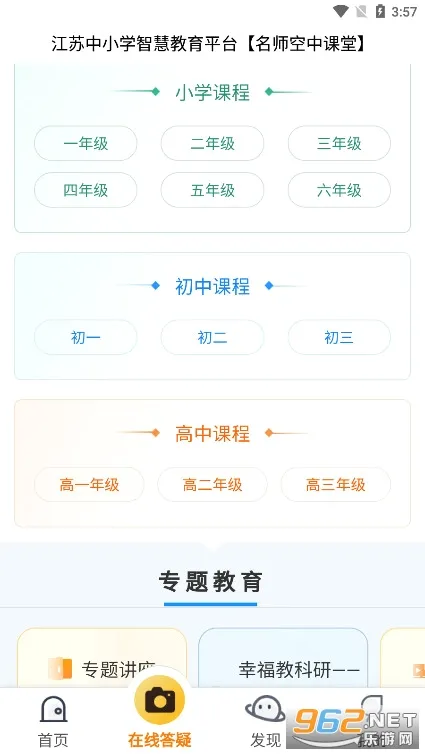The height and width of the screenshot is (755, 425).
Task: Tap the 四年级 chip
Action: click(x=86, y=190)
